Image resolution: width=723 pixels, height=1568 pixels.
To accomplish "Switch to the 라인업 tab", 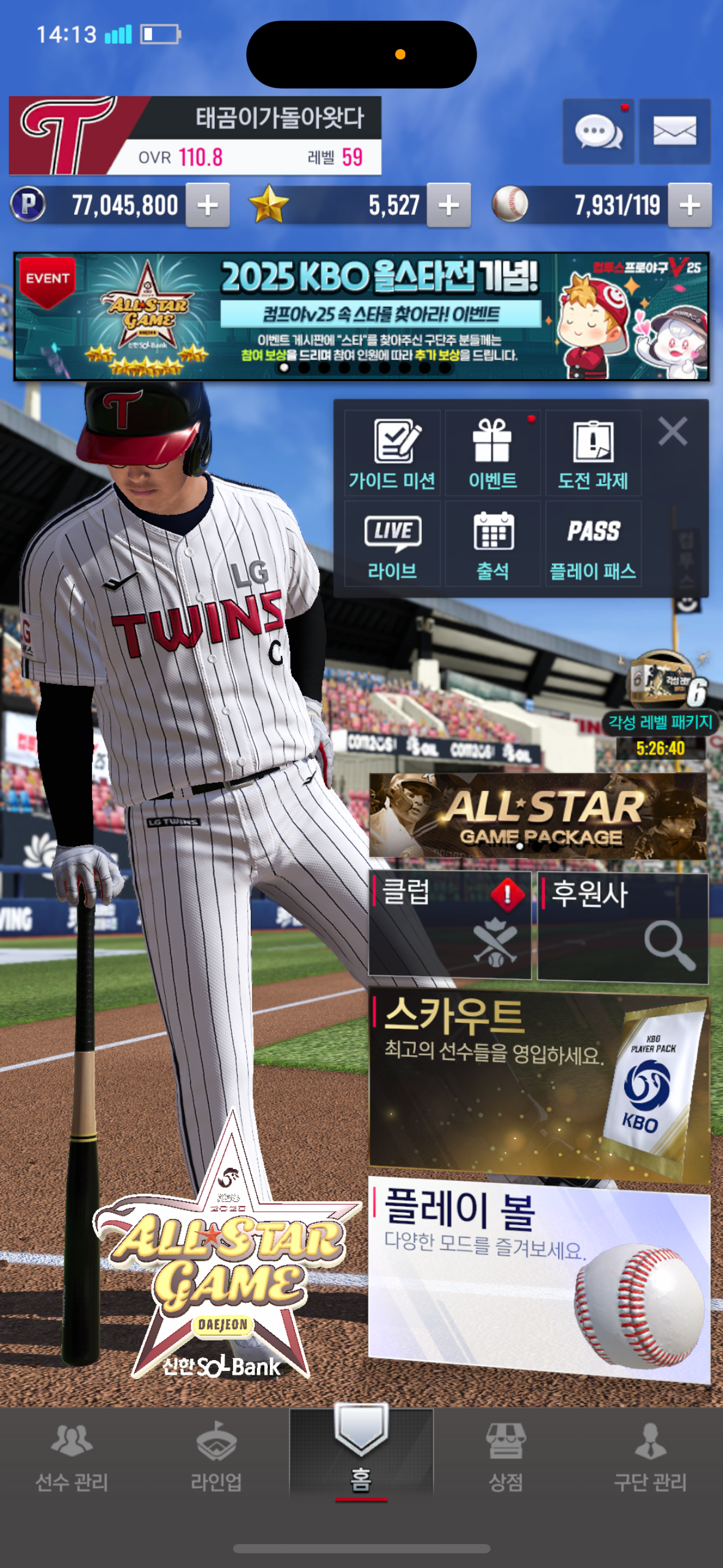I will 216,1459.
